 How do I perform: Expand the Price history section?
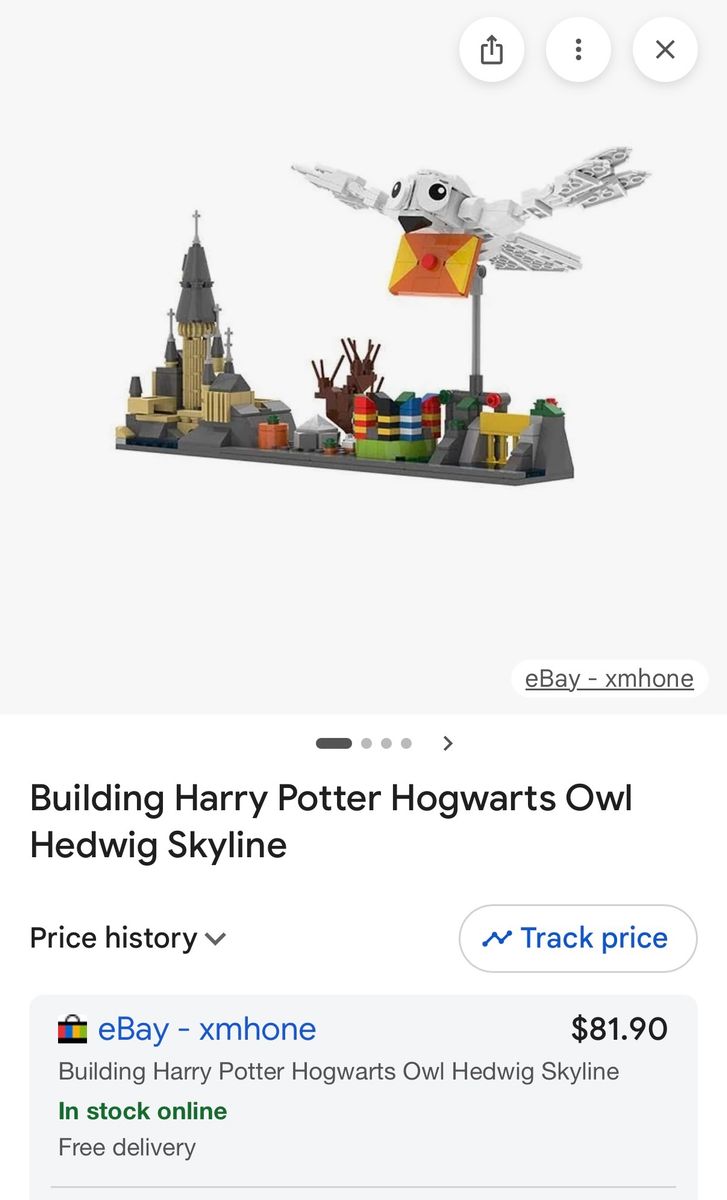tap(128, 938)
